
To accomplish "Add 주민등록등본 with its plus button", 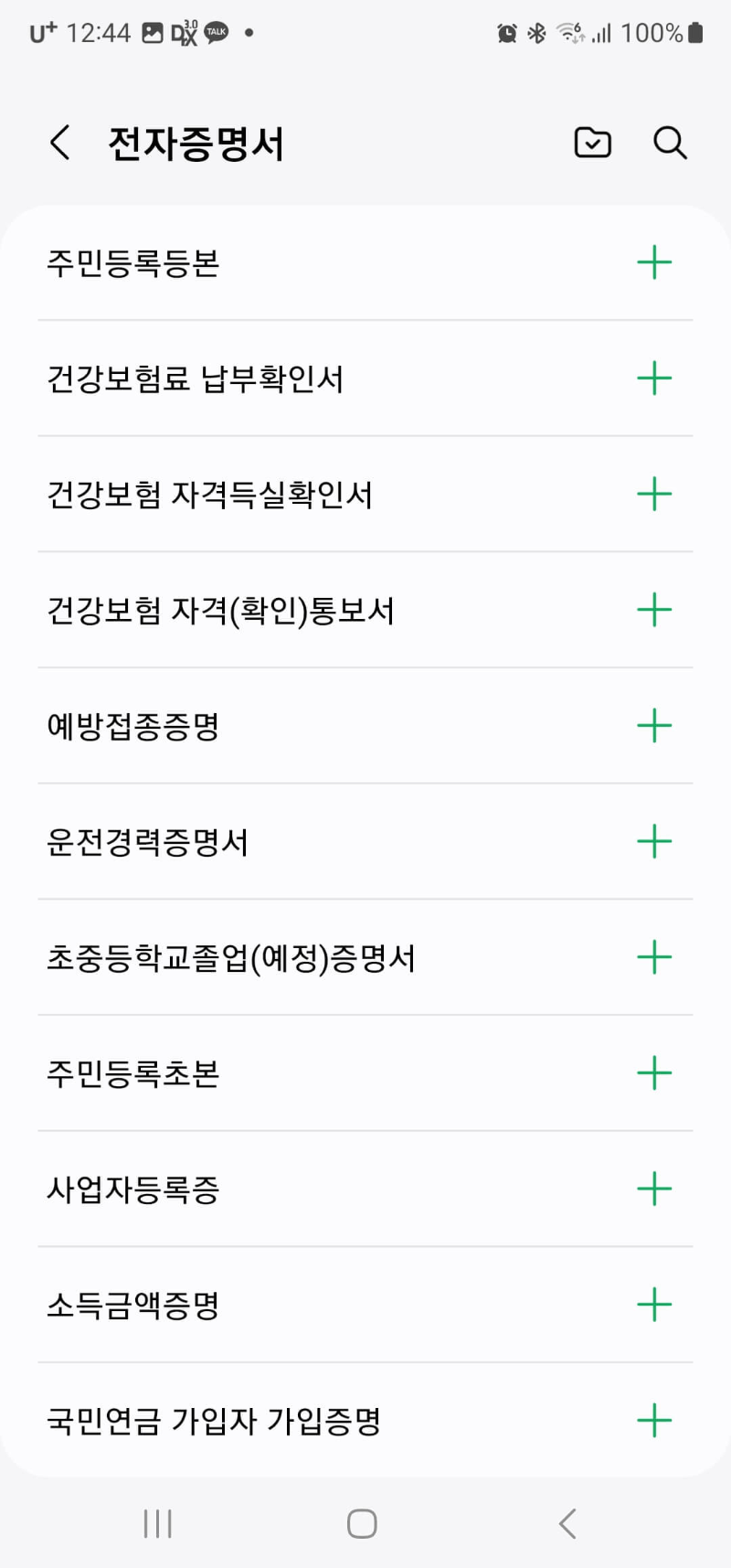I will pos(654,263).
